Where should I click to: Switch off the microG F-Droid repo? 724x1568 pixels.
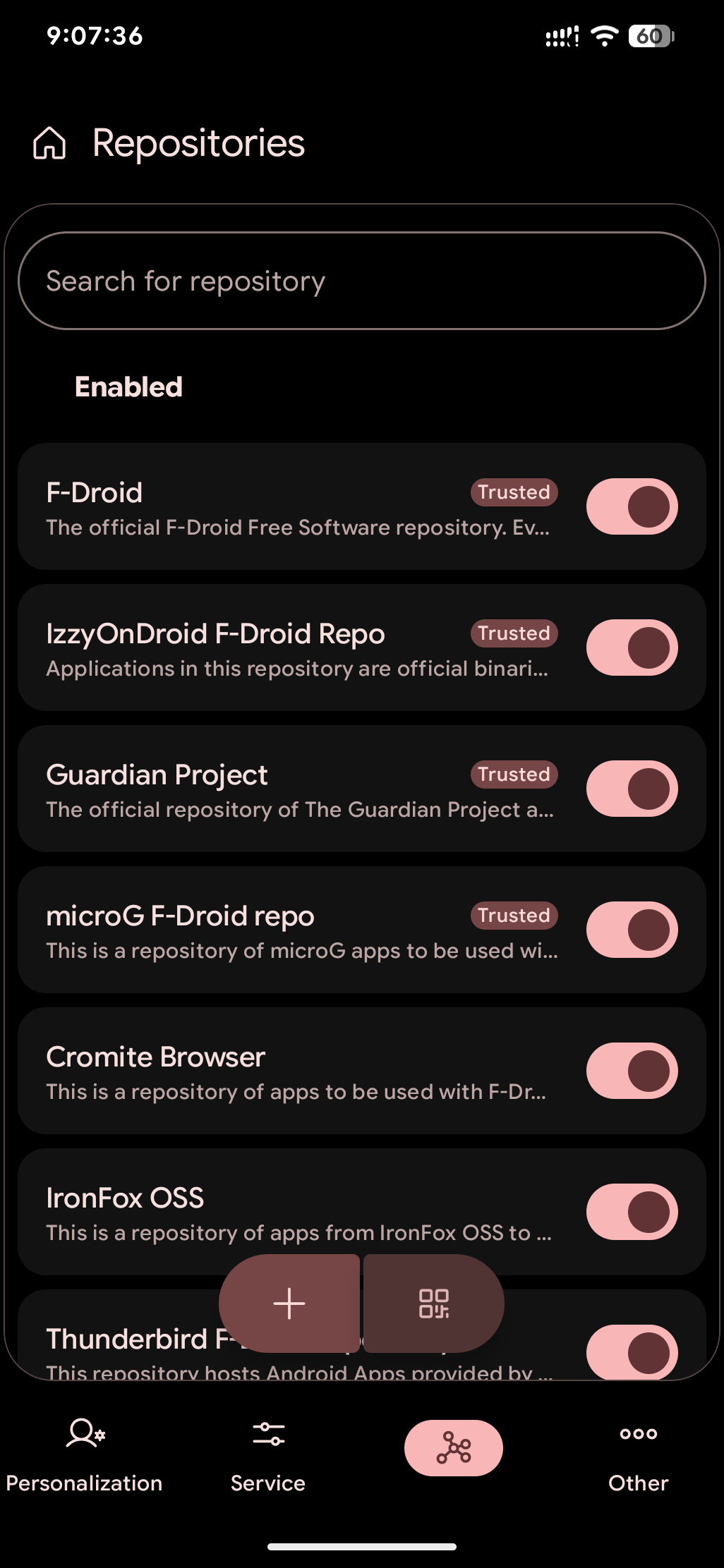pos(632,930)
